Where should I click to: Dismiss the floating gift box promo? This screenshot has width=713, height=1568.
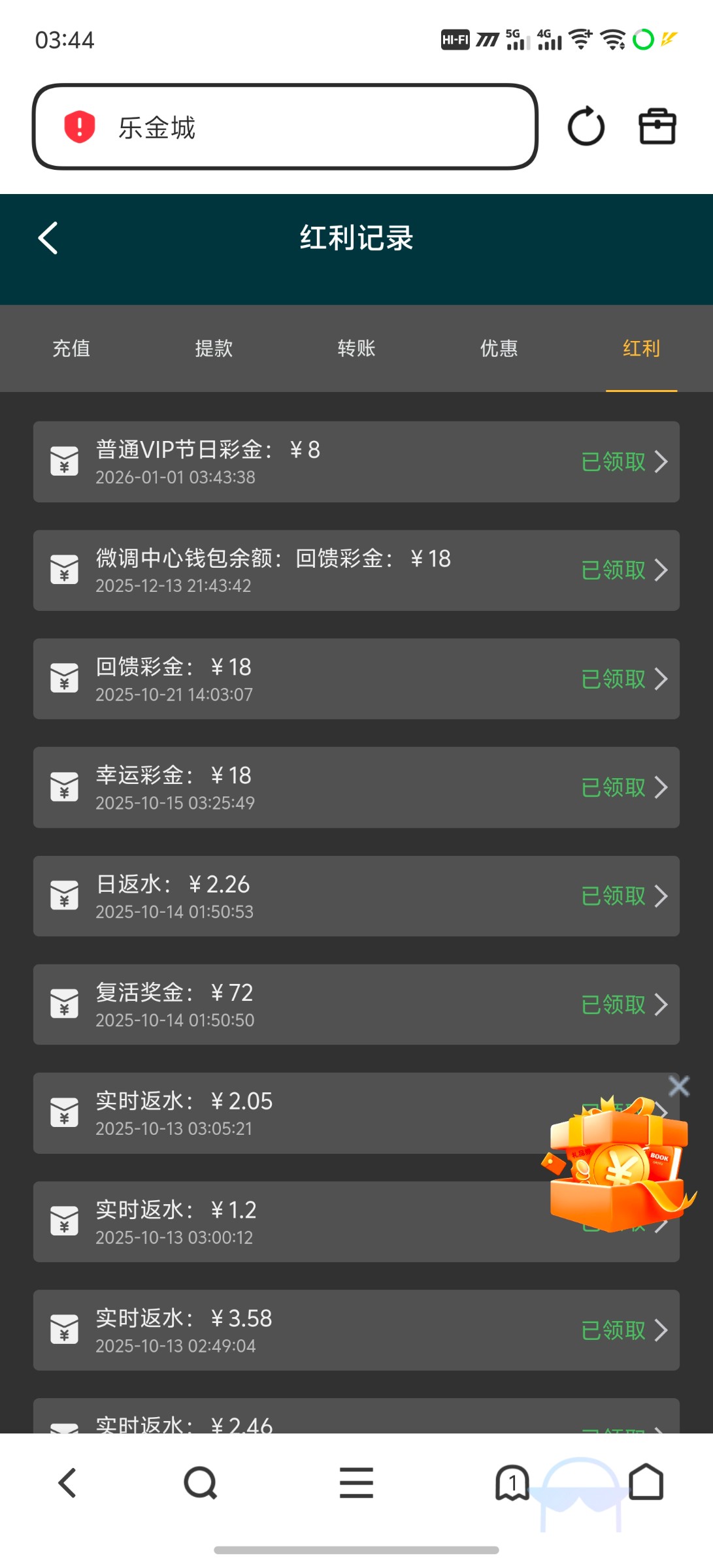679,1086
